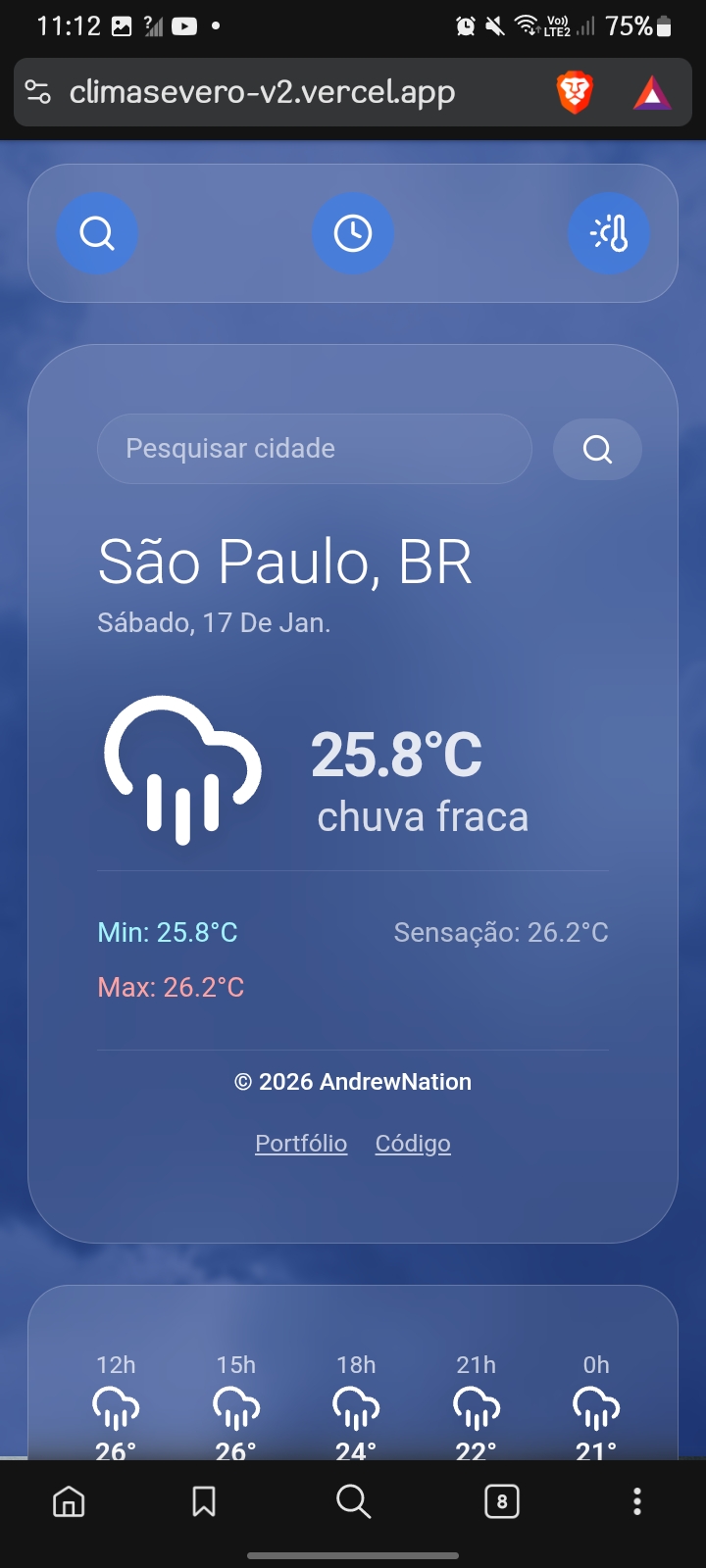
Task: Tap the Brave Rewards triangle icon
Action: click(x=652, y=91)
